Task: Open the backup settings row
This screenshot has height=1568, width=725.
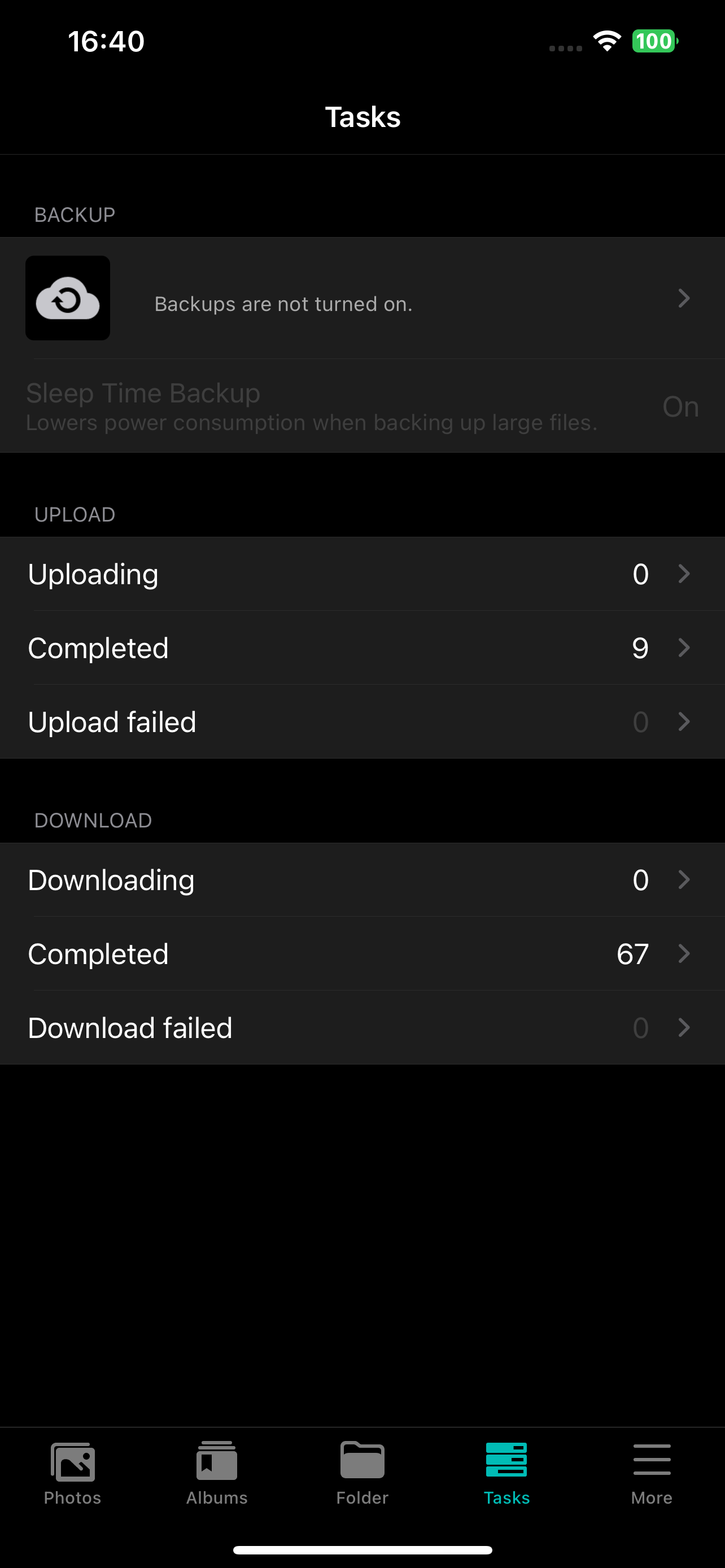Action: 362,298
